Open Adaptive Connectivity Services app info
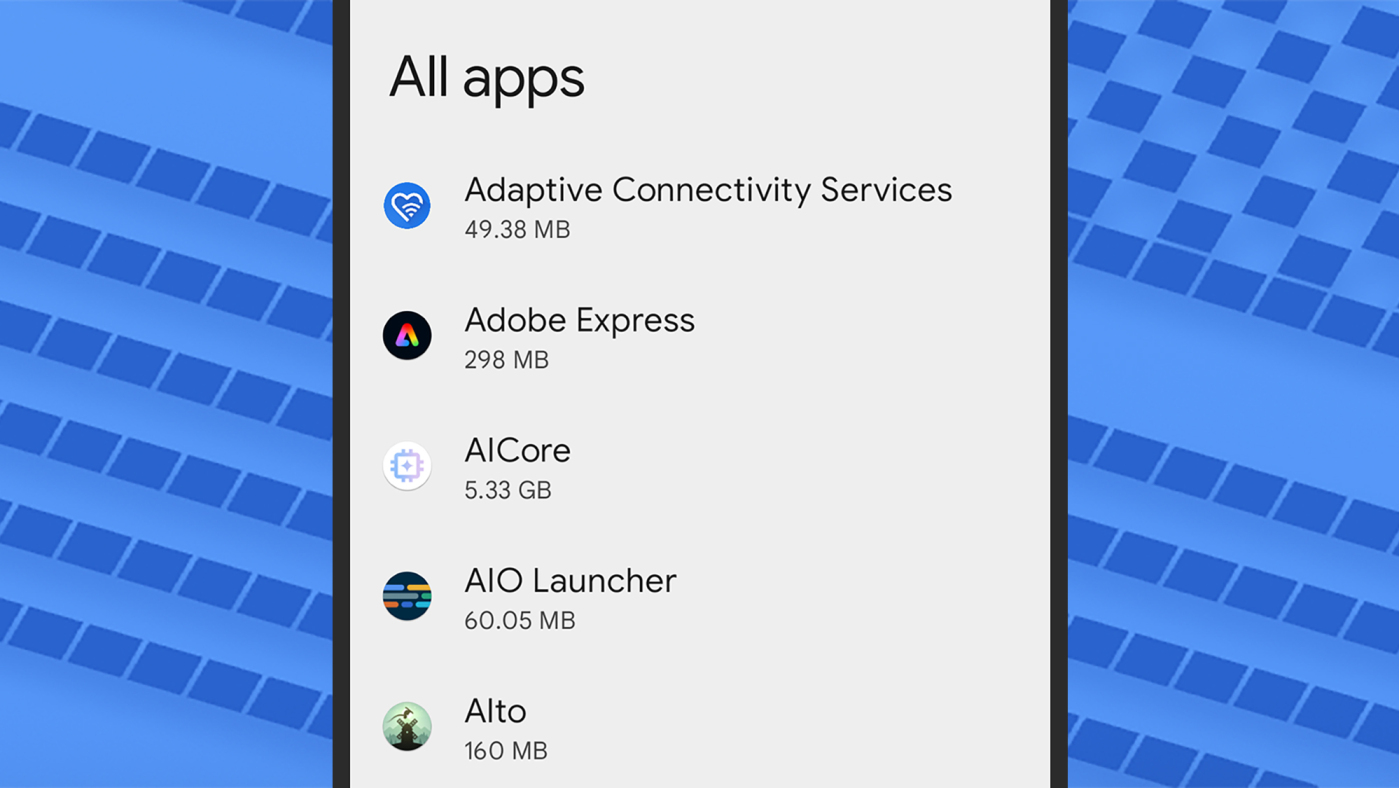 pyautogui.click(x=707, y=205)
